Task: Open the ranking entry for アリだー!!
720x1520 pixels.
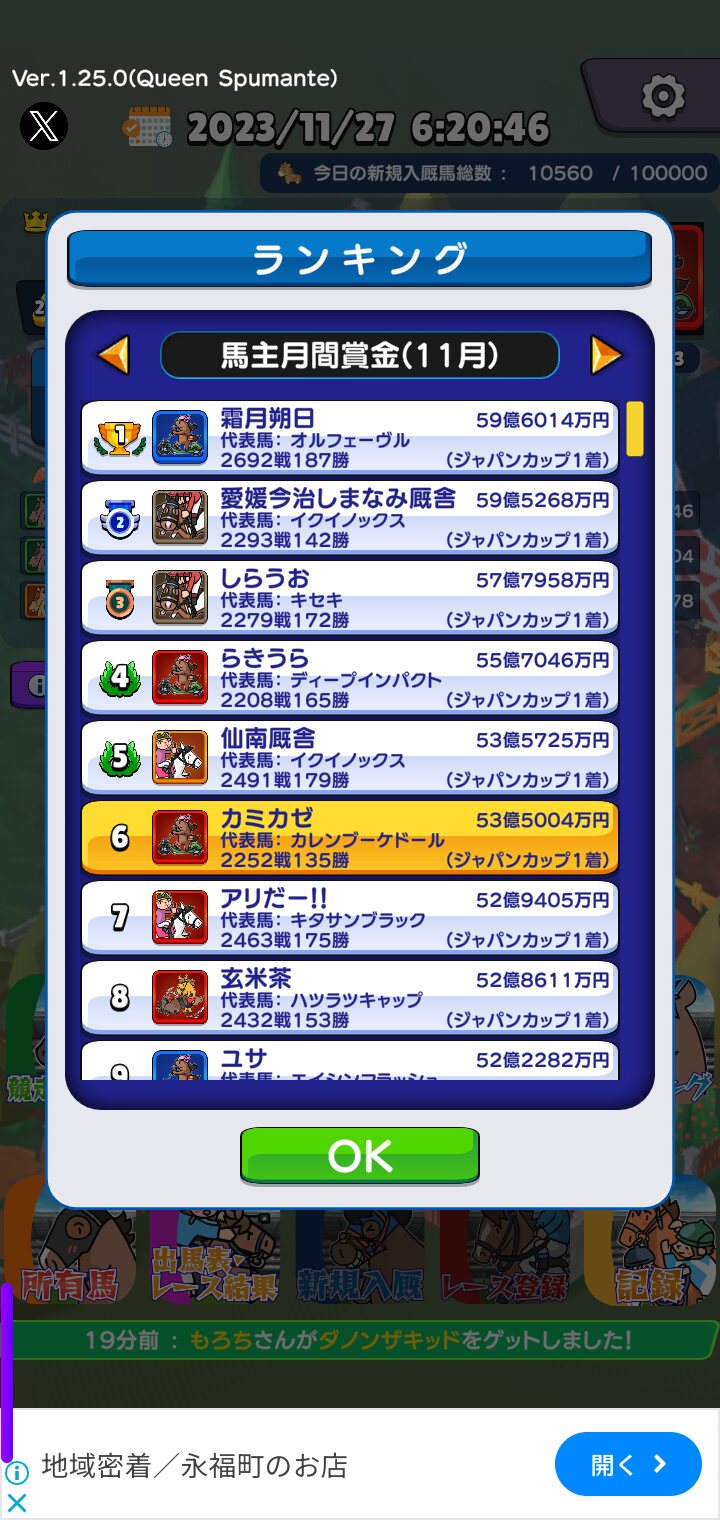Action: coord(350,918)
